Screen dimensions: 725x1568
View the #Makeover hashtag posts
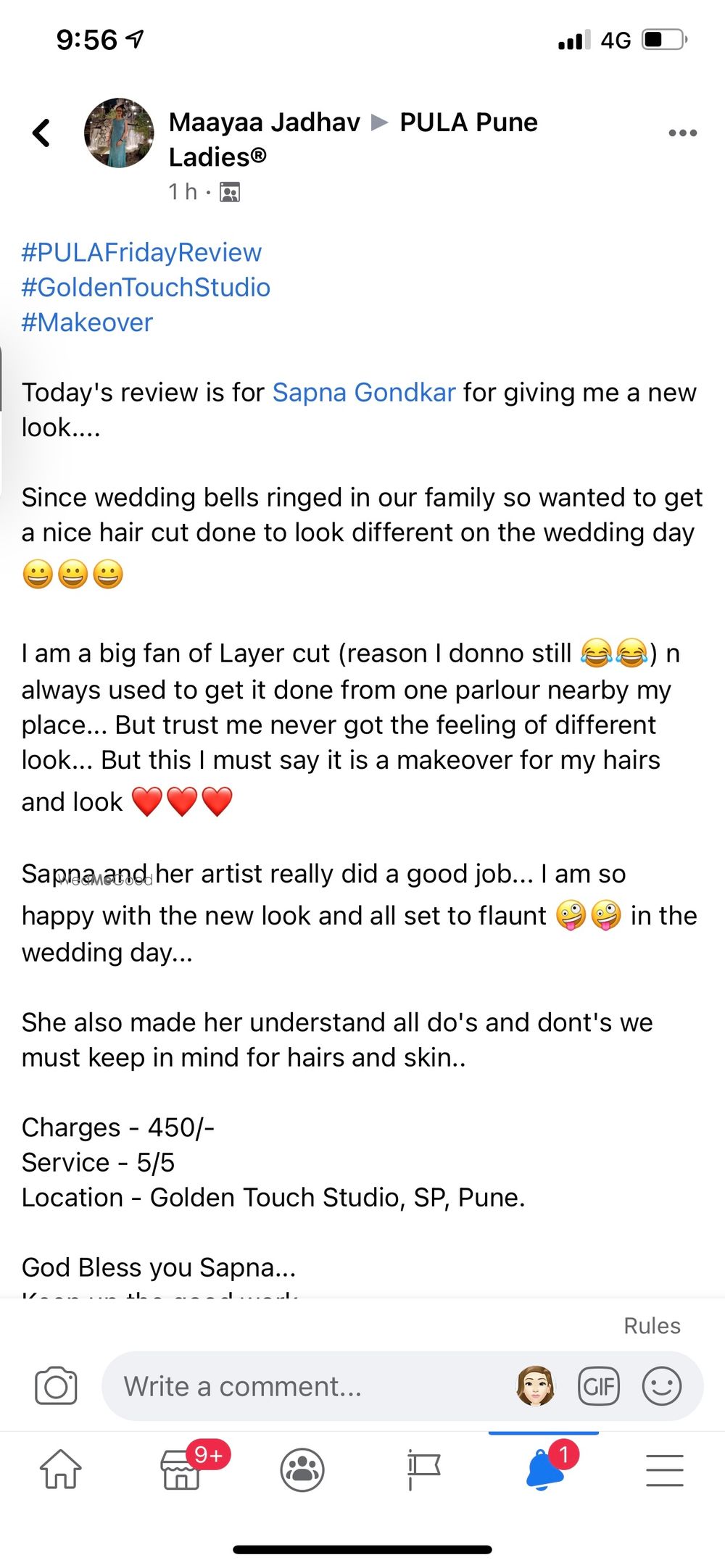(87, 322)
